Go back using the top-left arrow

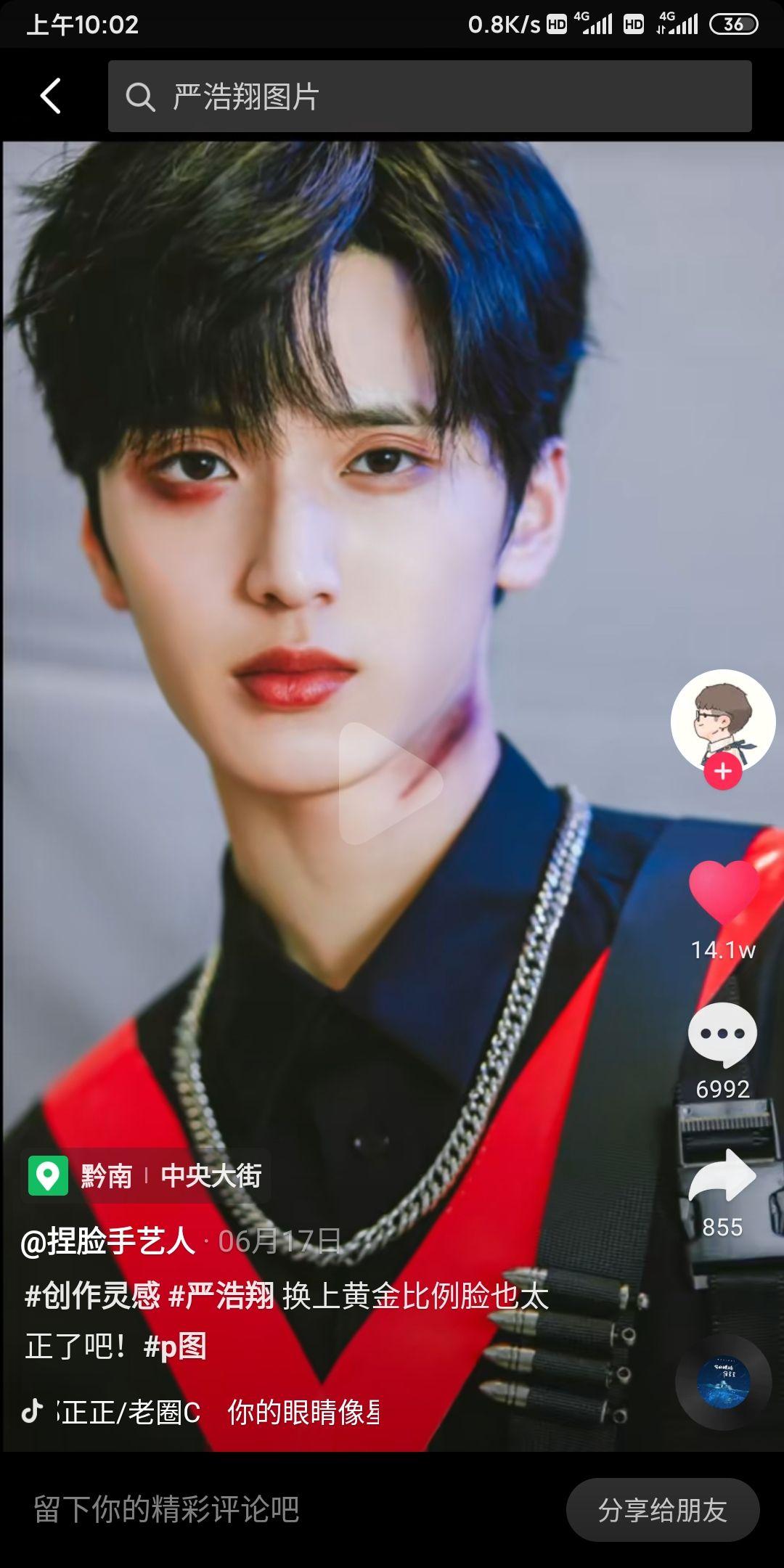coord(50,96)
